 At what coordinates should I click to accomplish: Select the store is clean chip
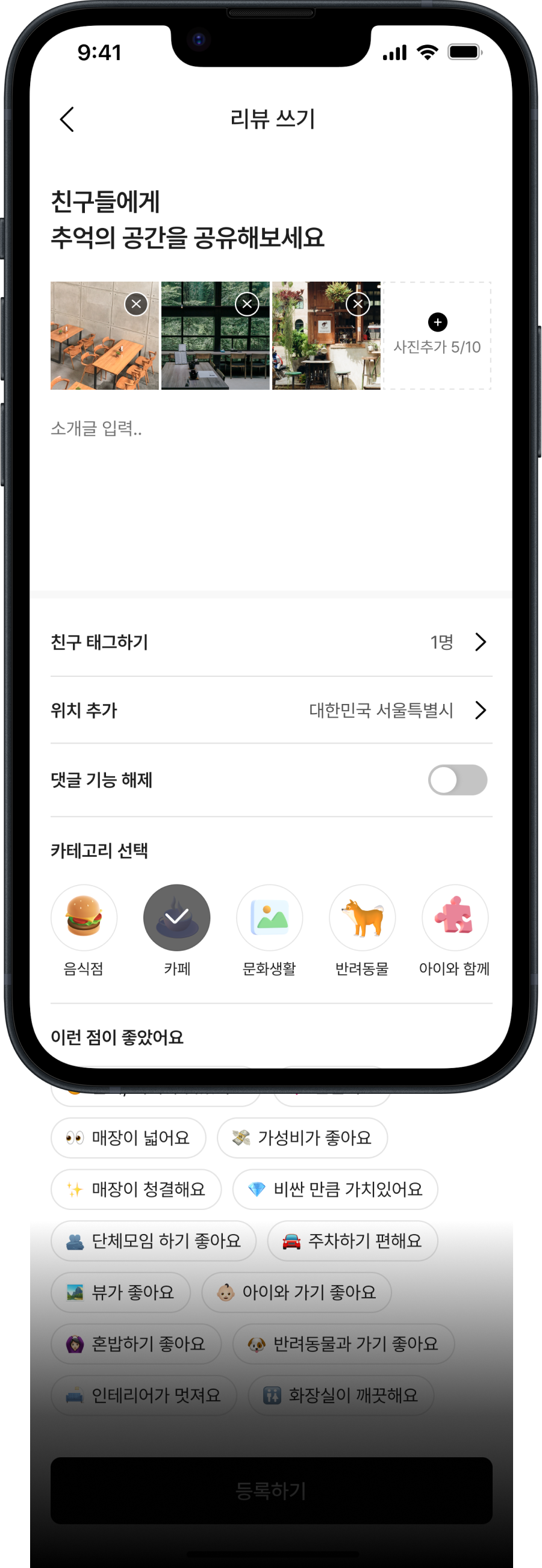point(136,1189)
